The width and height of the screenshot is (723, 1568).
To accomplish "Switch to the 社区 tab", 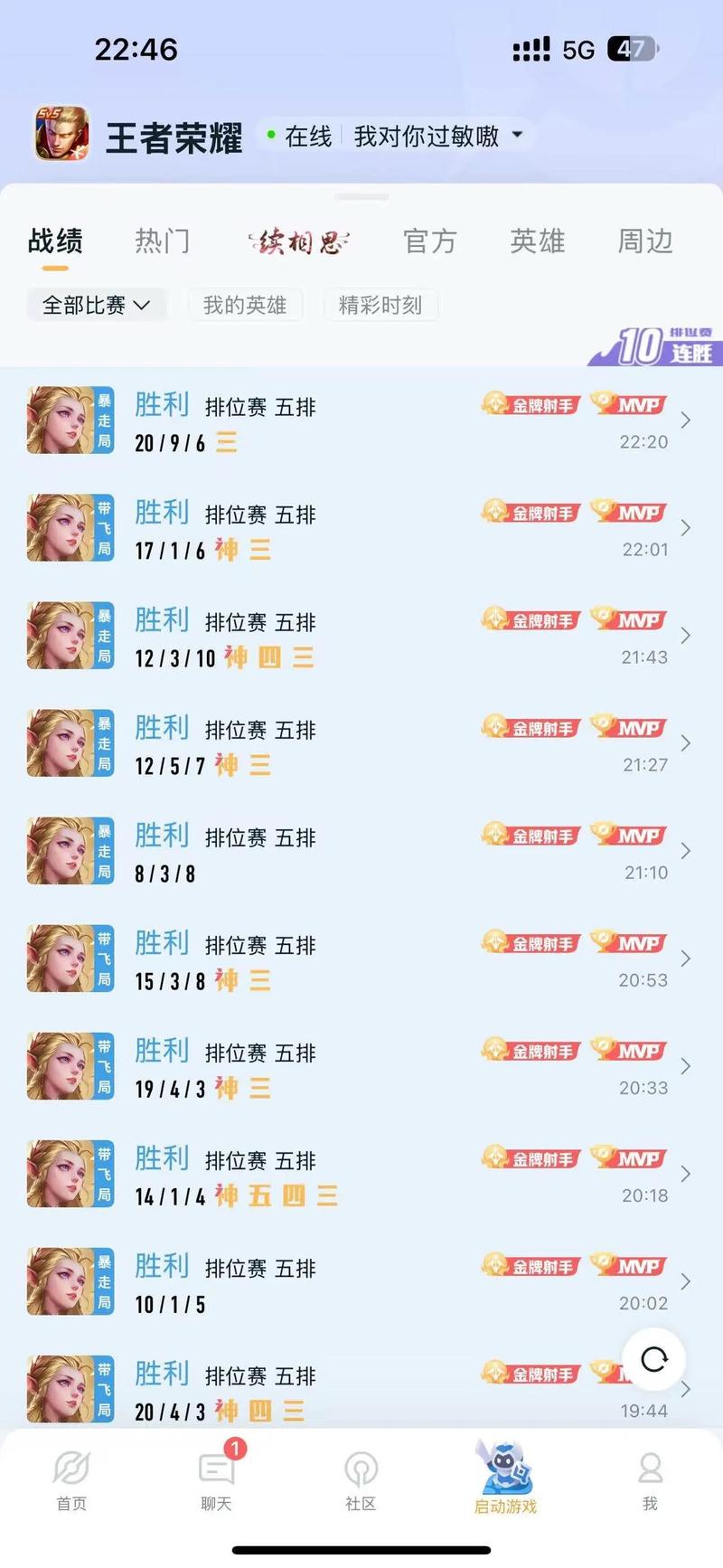I will [x=361, y=1479].
